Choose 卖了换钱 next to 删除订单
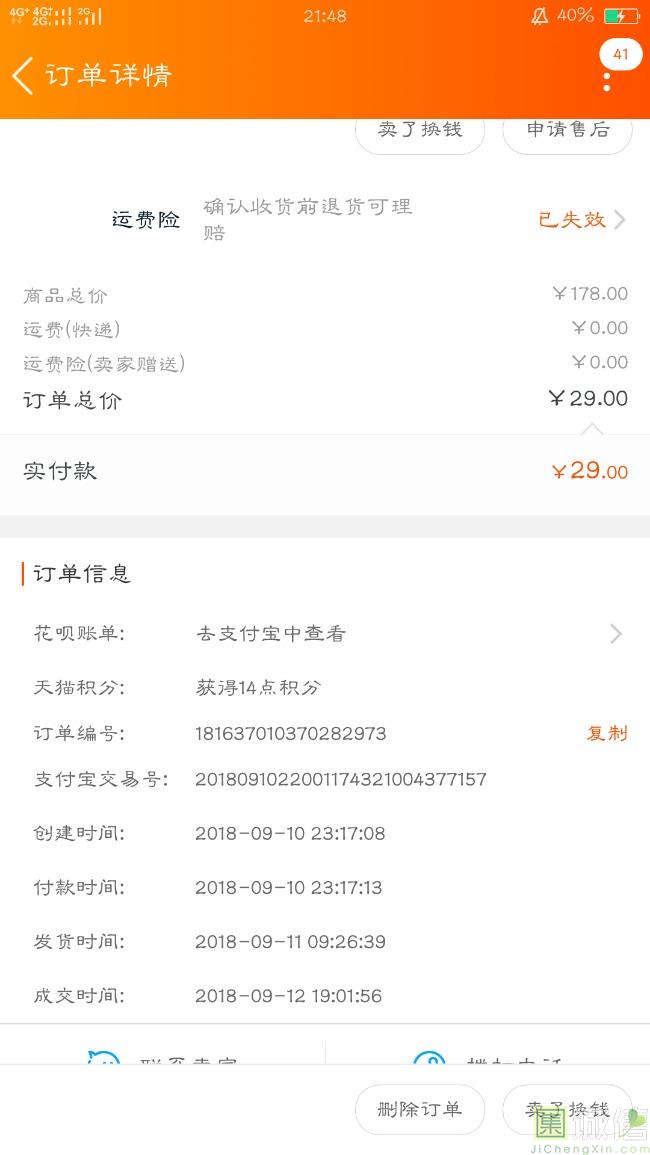This screenshot has width=650, height=1155. pyautogui.click(x=567, y=1109)
